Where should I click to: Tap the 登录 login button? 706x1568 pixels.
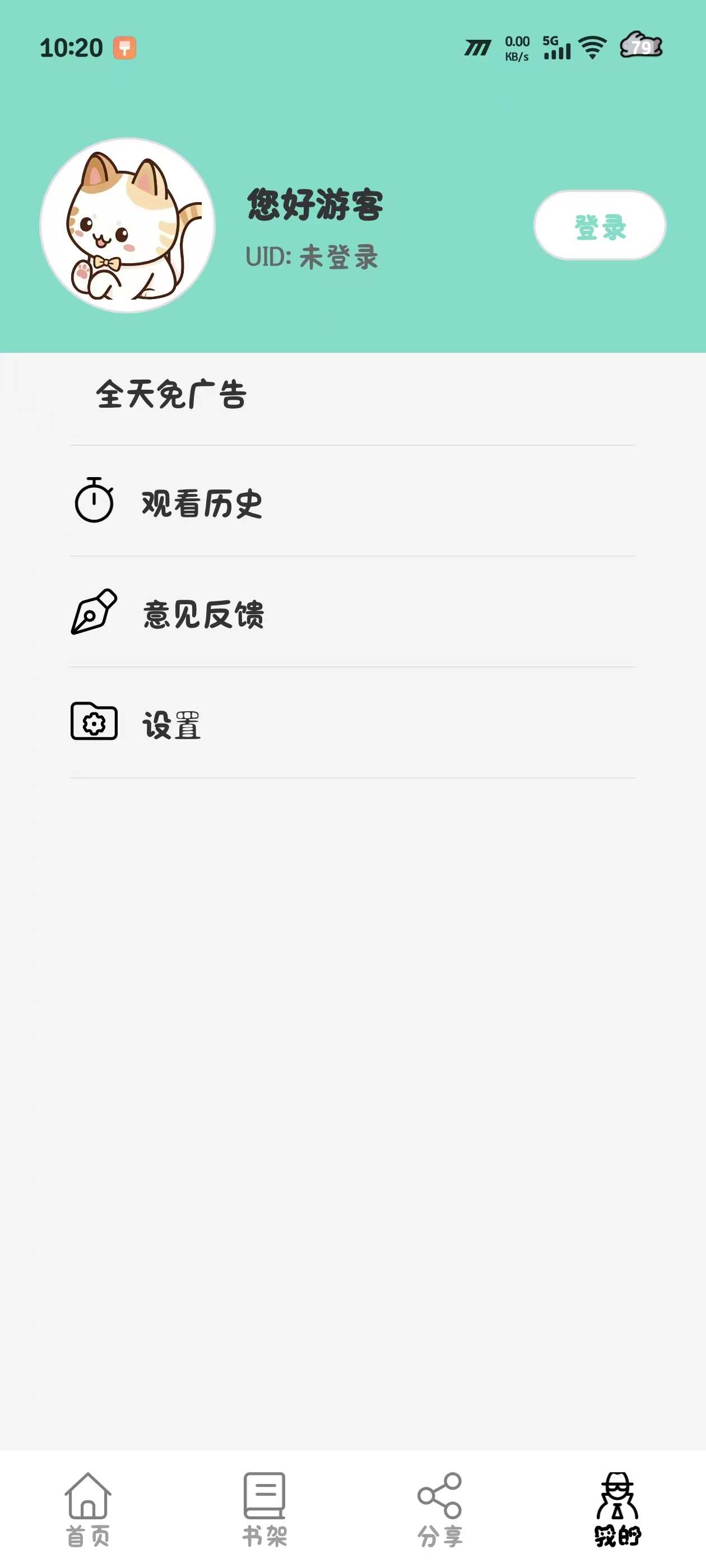[600, 226]
